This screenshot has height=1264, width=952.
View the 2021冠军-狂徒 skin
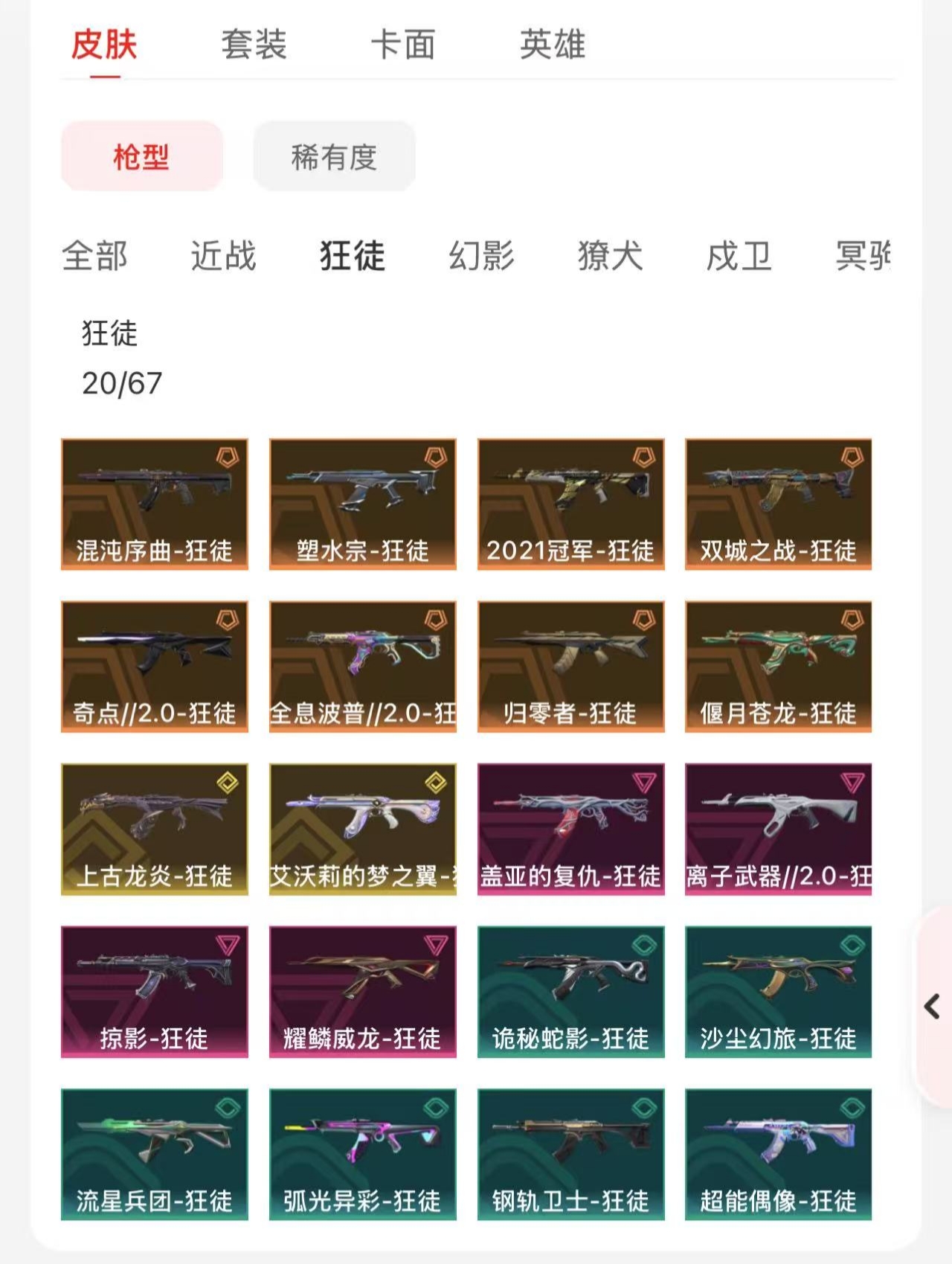[570, 504]
